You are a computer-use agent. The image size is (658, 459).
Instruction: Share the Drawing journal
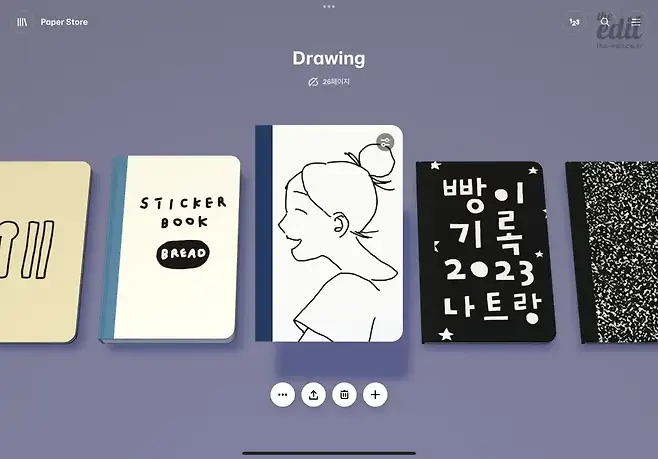click(313, 395)
